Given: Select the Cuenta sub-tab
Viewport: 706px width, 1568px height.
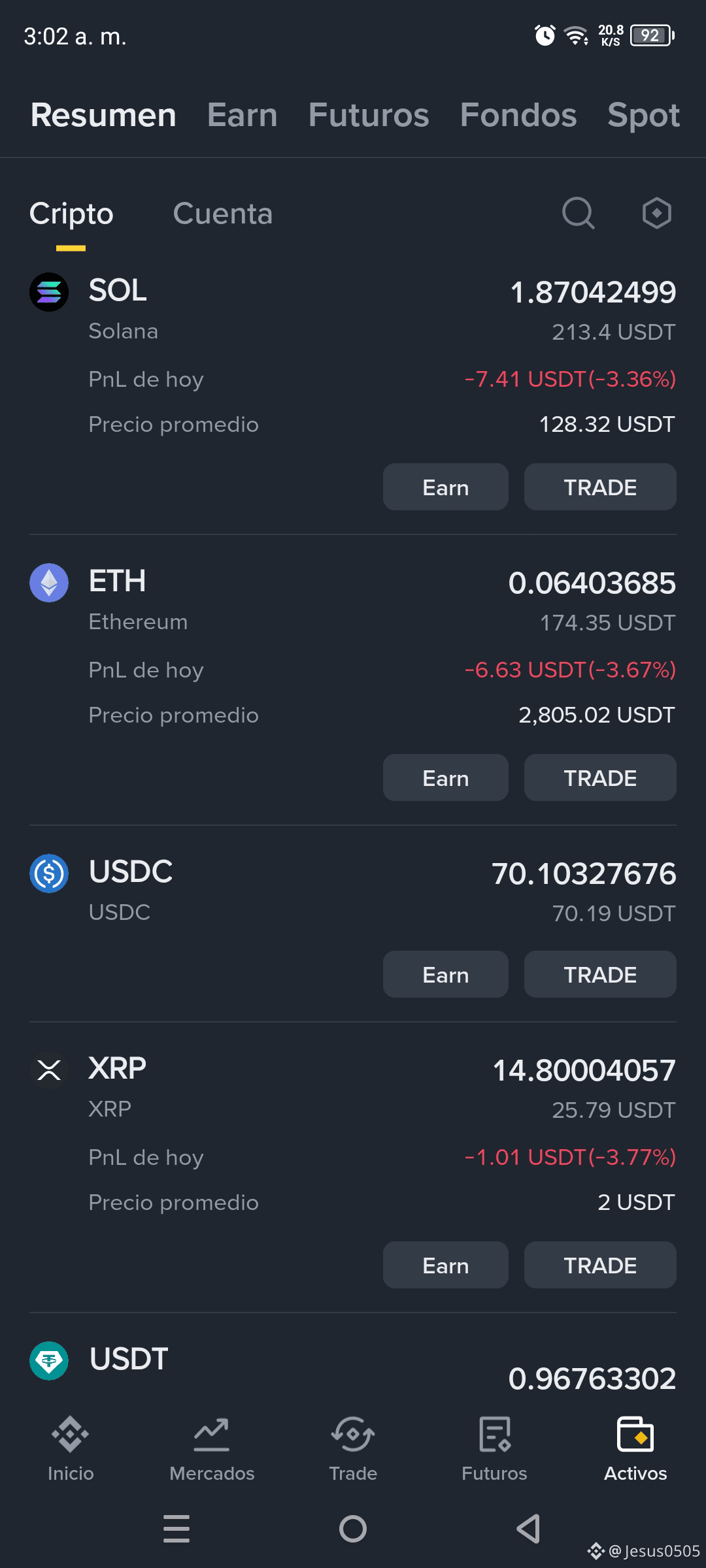Looking at the screenshot, I should click(223, 214).
